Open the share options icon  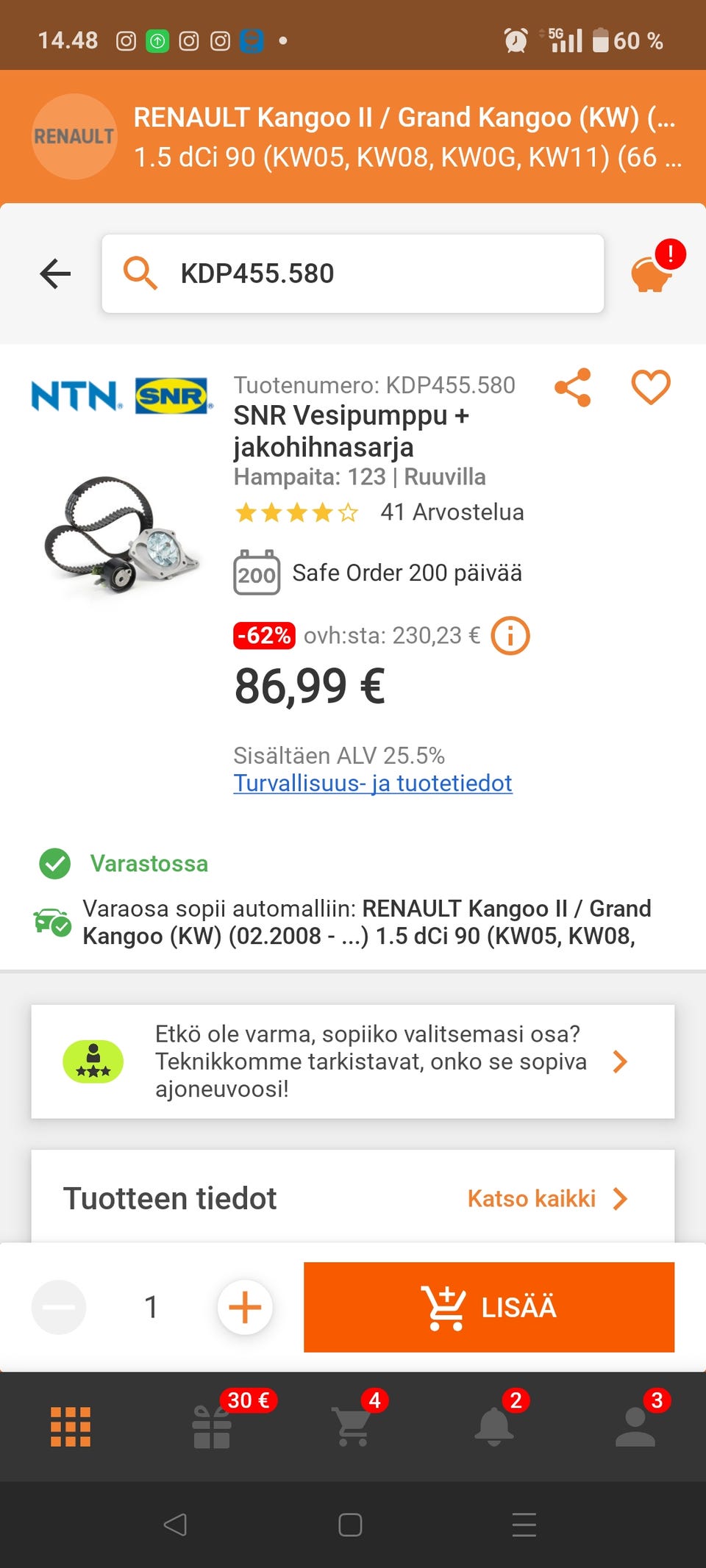pyautogui.click(x=573, y=387)
